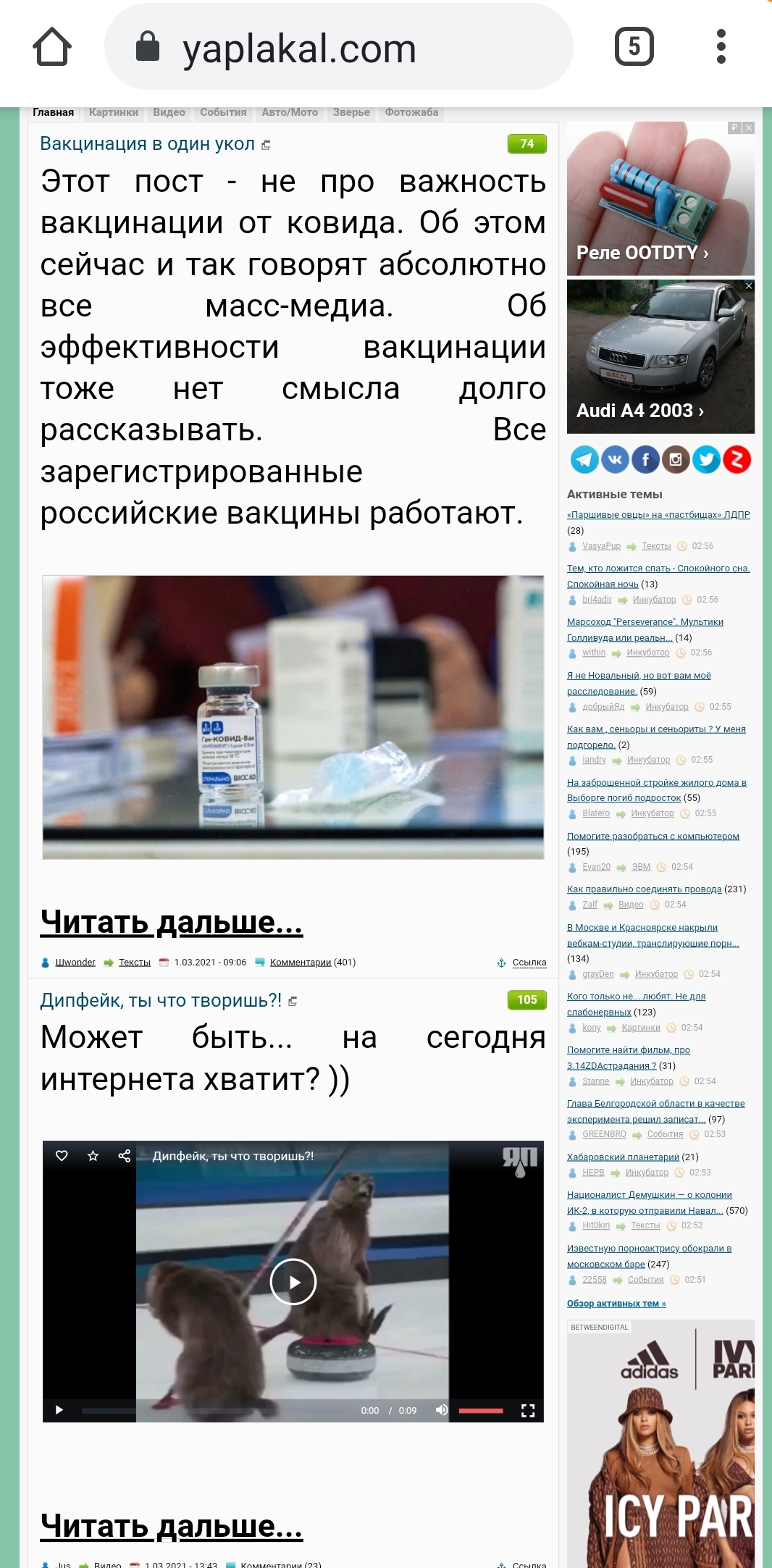The width and height of the screenshot is (772, 1568).
Task: Switch to the Видео tab
Action: coord(169,112)
